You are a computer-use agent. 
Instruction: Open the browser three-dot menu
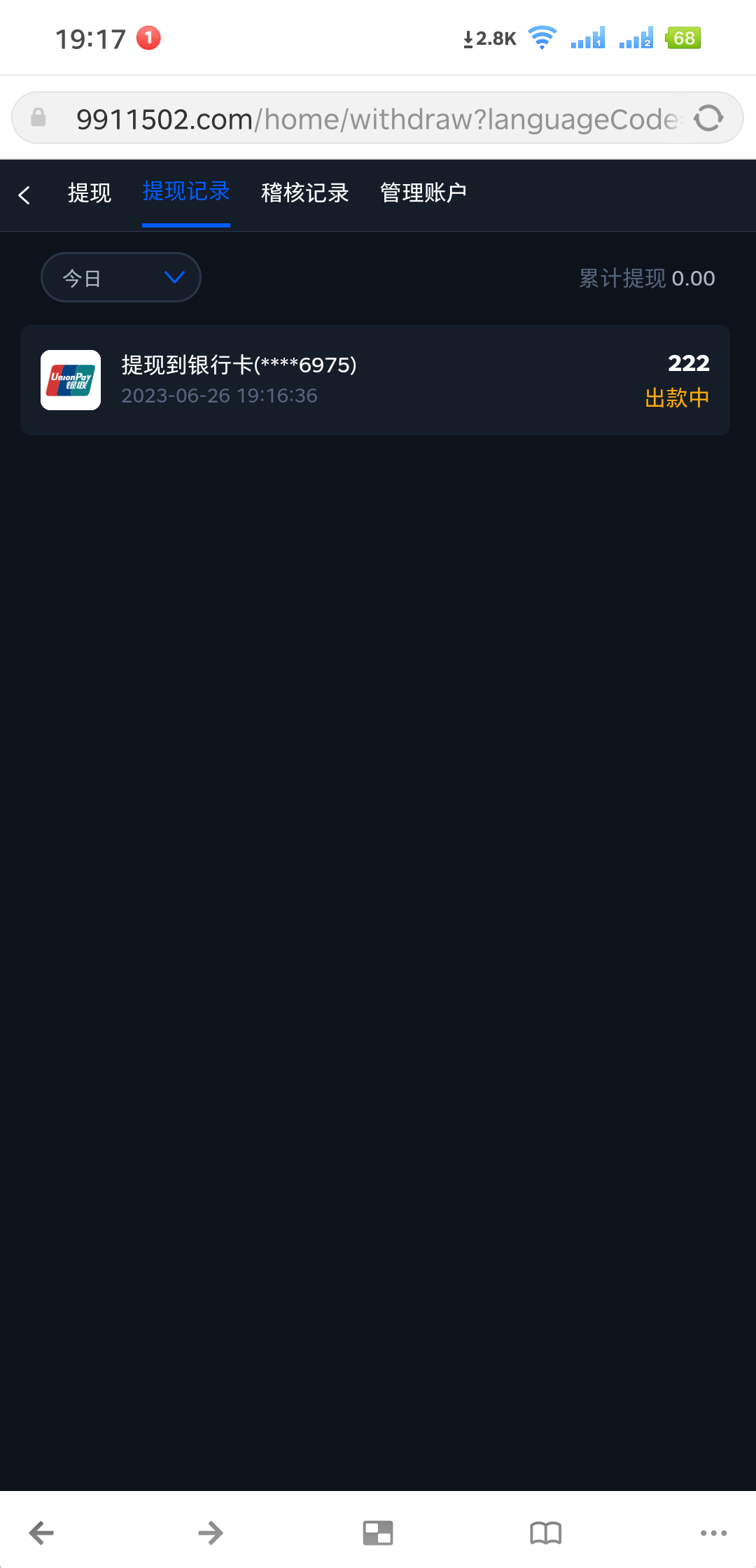point(713,1533)
